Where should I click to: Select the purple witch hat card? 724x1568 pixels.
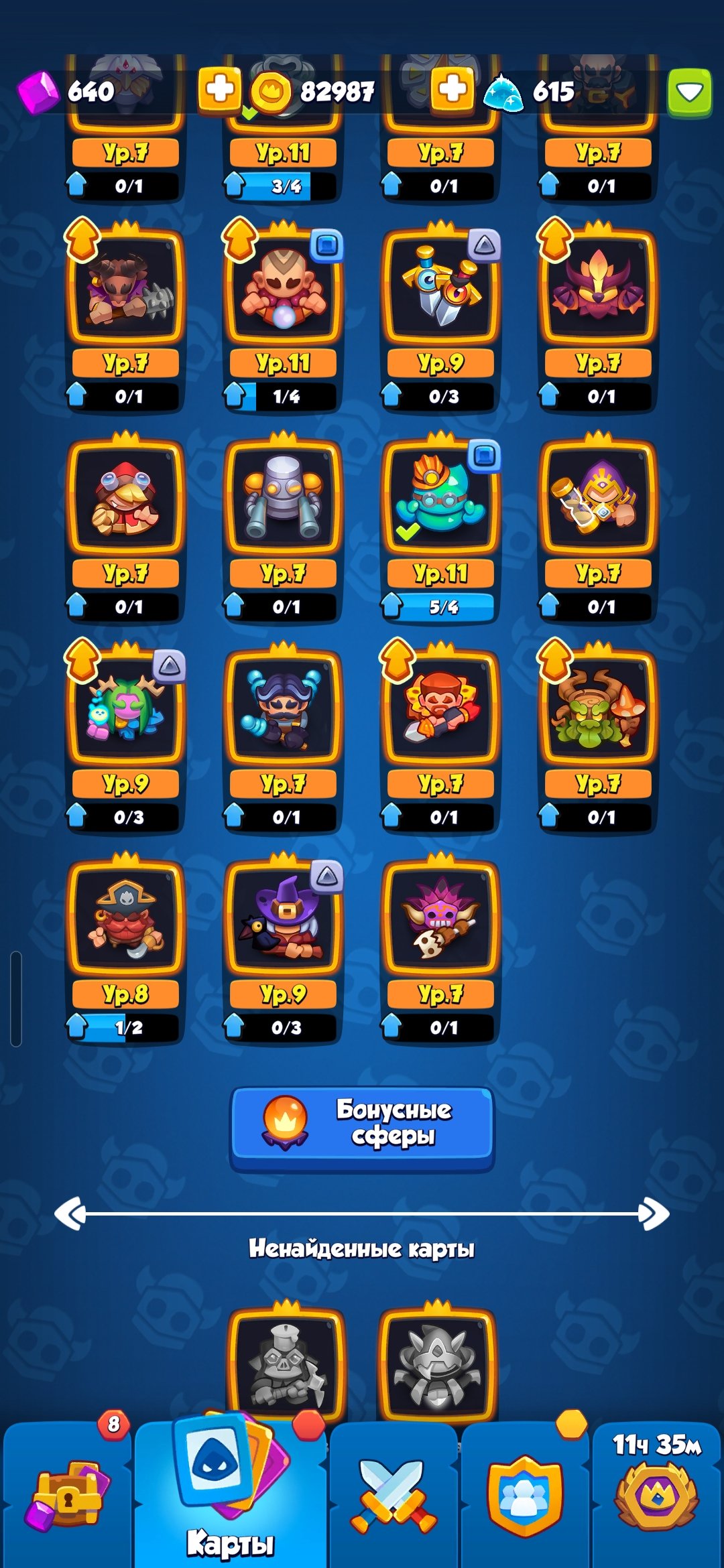284,949
